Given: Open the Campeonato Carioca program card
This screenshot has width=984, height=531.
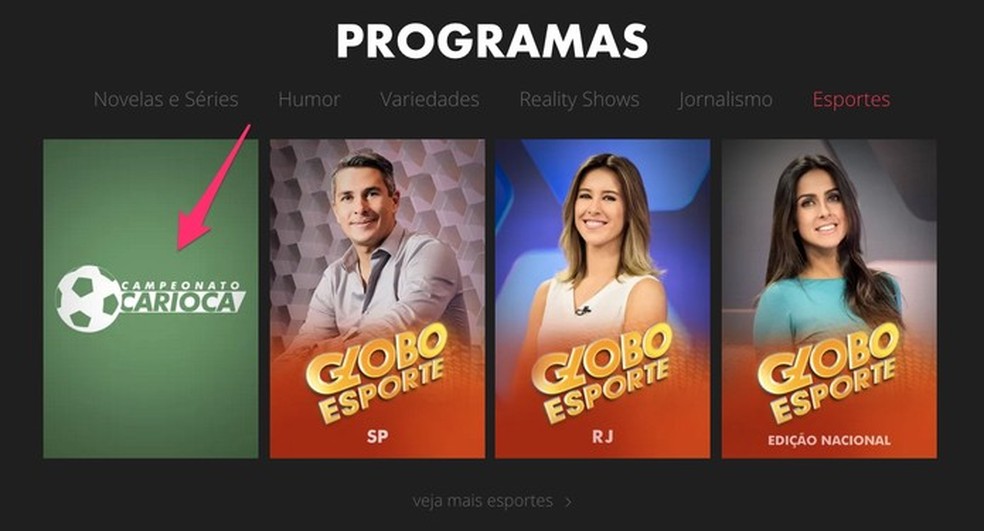Looking at the screenshot, I should pyautogui.click(x=150, y=298).
